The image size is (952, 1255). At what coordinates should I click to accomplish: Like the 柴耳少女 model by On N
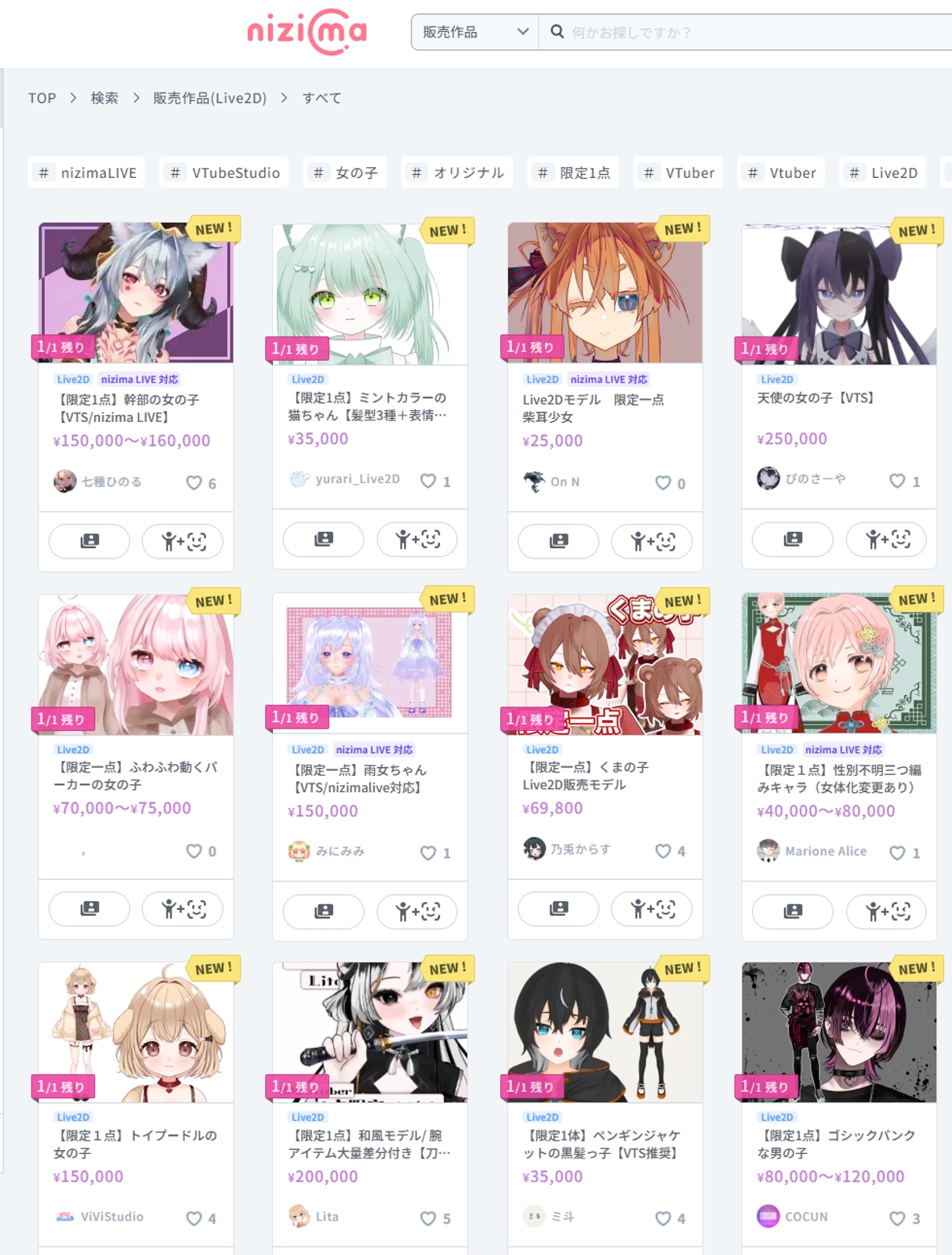[663, 483]
